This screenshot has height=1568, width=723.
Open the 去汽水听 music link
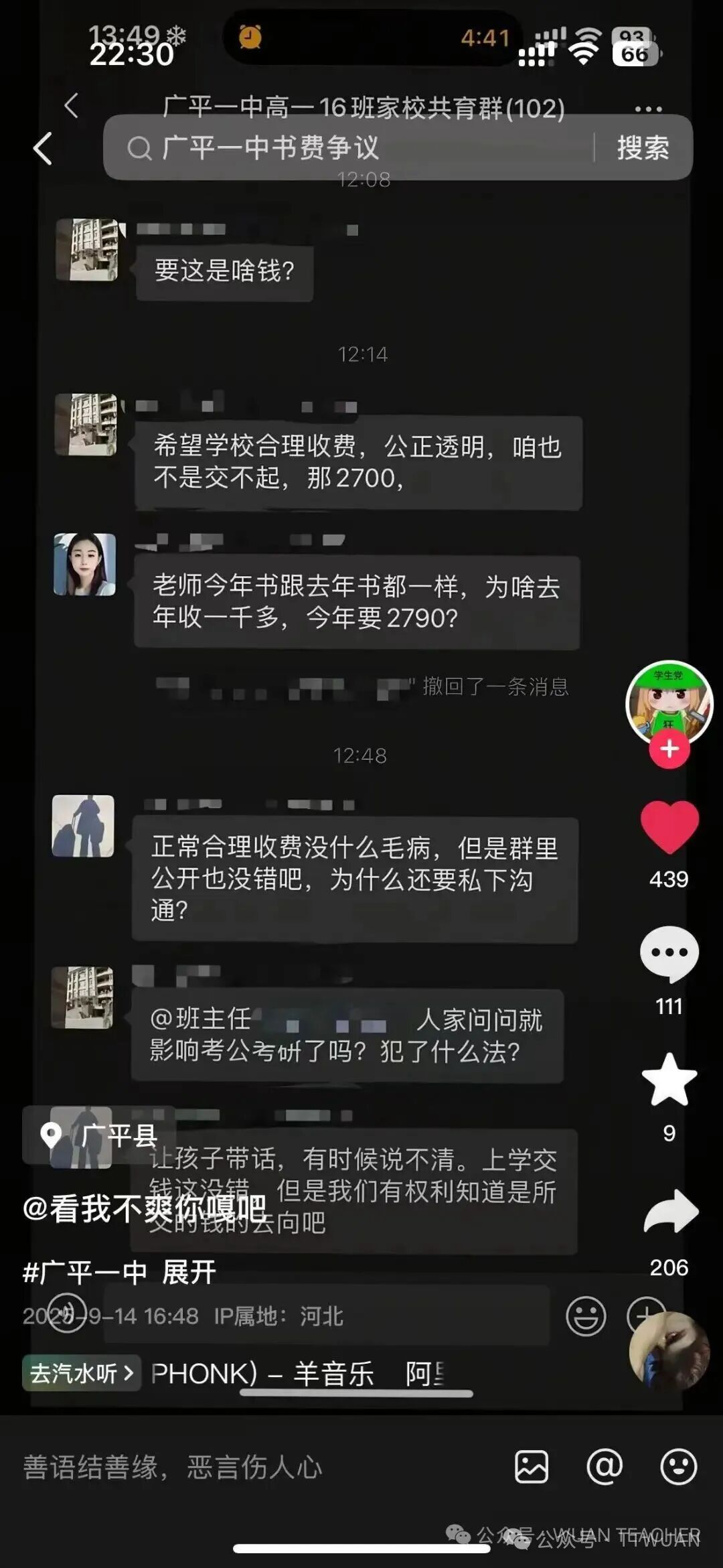pos(82,1373)
